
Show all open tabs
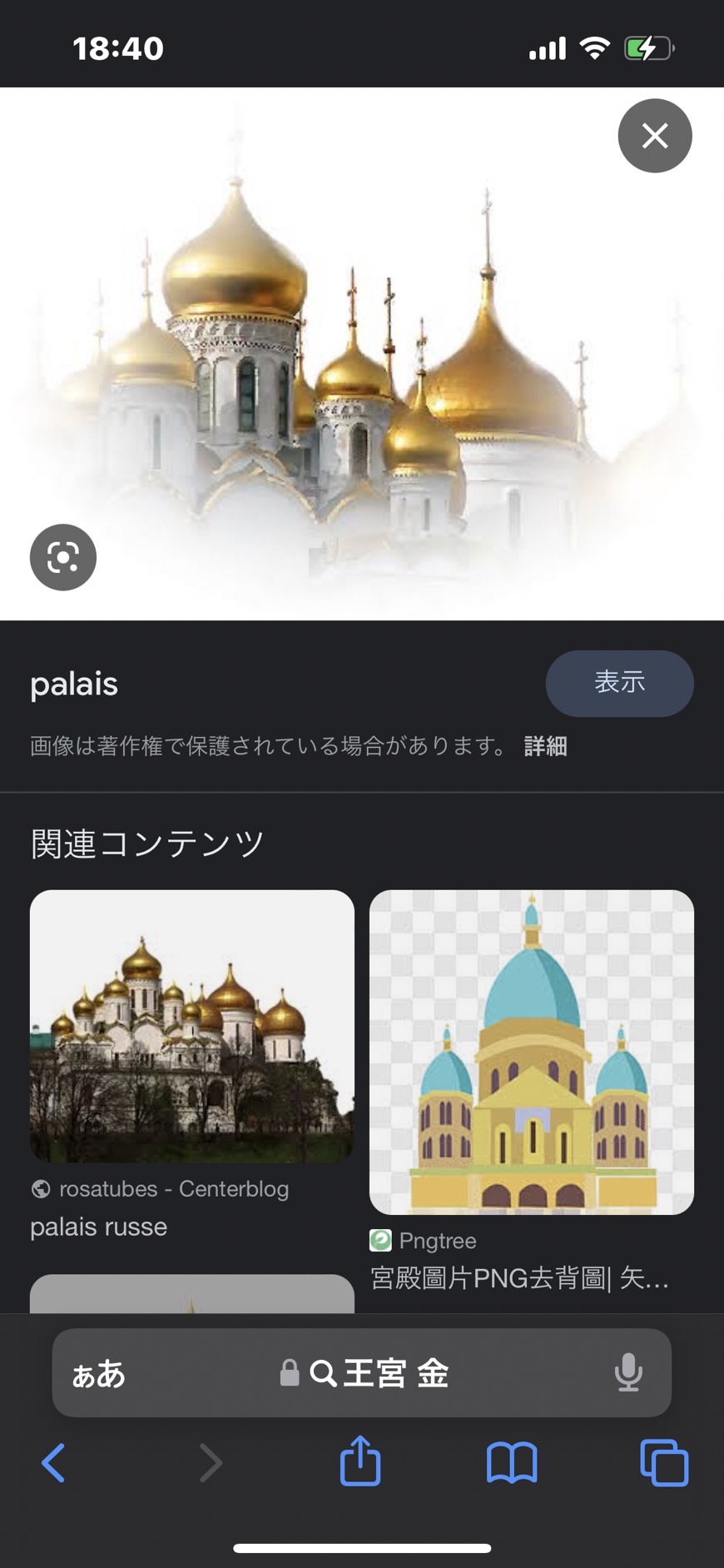coord(664,1462)
